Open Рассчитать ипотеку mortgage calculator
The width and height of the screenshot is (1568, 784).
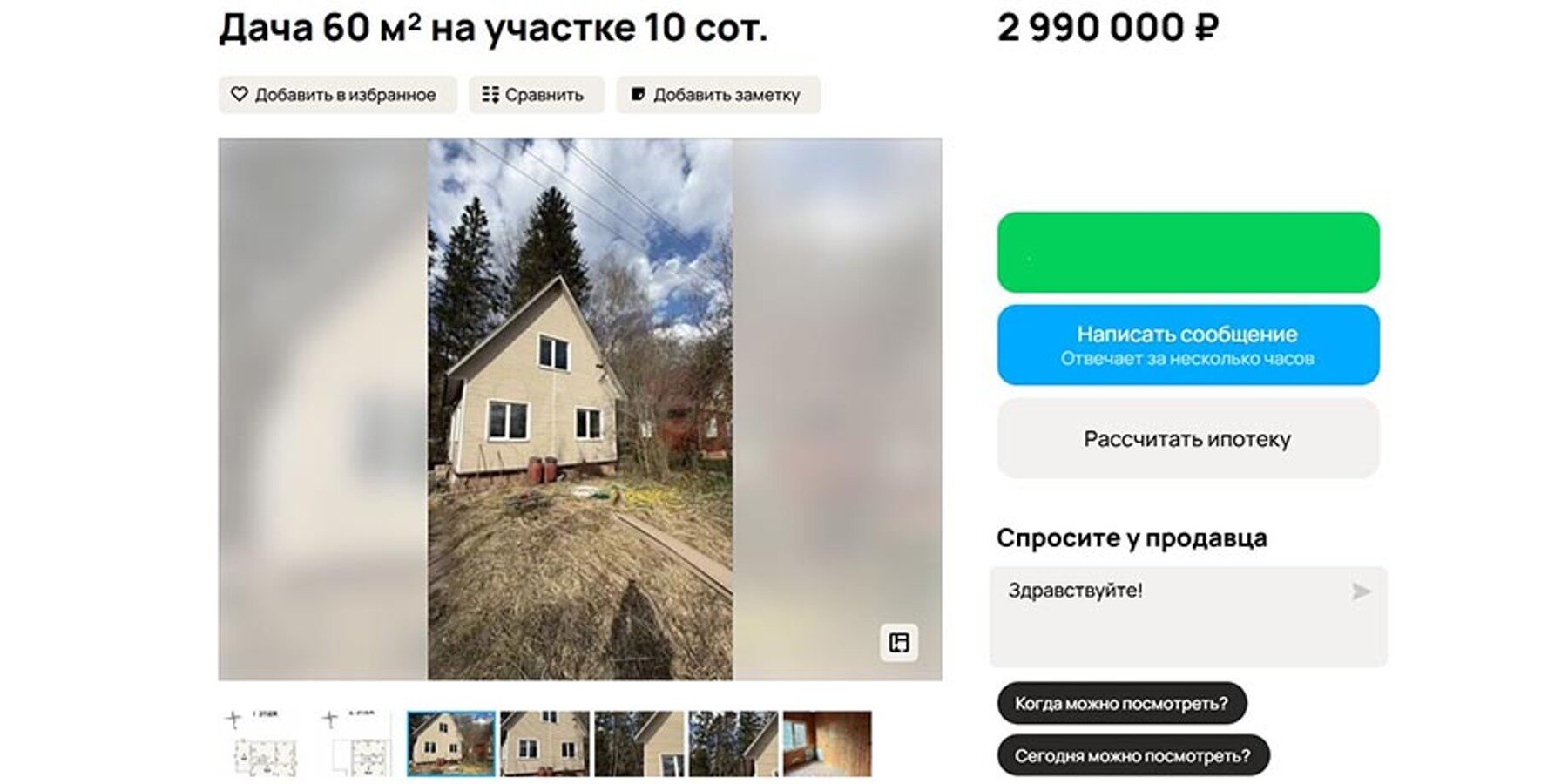tap(1187, 439)
